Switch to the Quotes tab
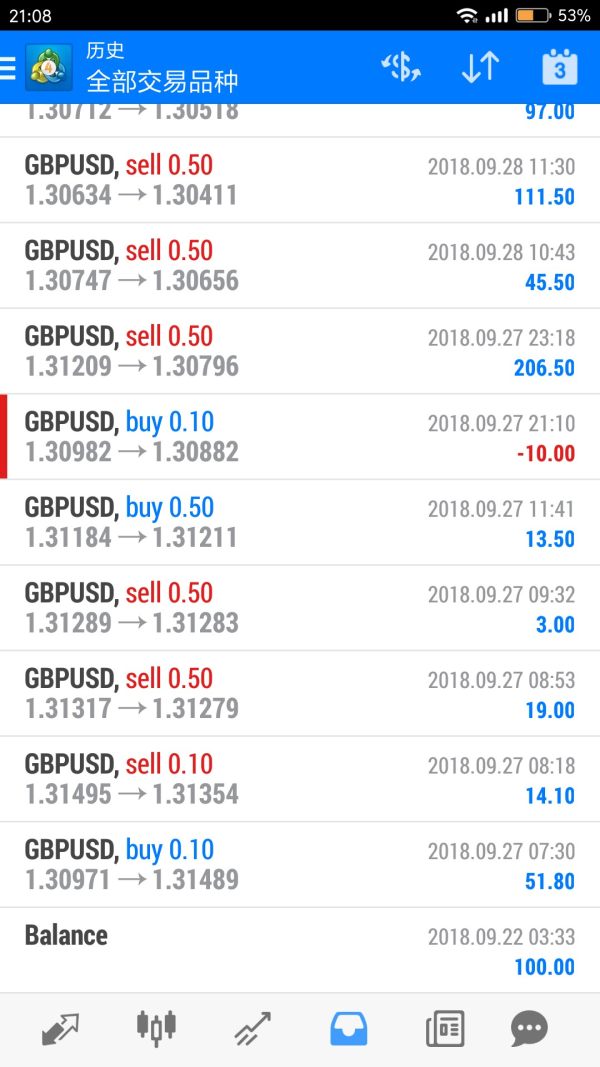 [x=60, y=1028]
